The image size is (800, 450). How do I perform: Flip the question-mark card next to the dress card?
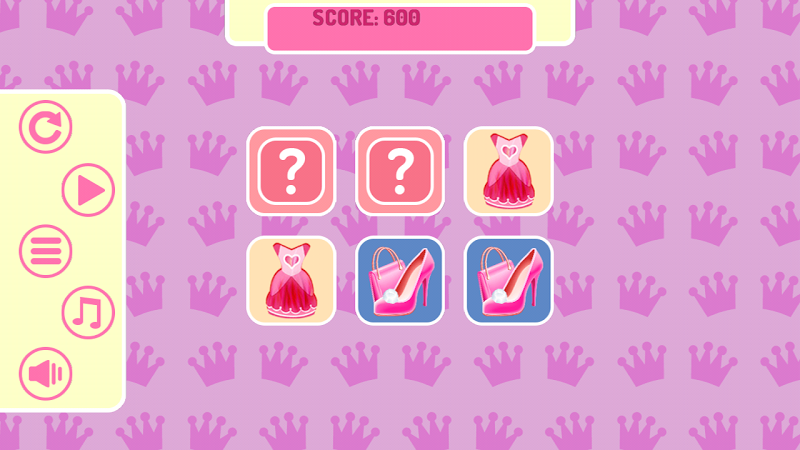tap(400, 171)
